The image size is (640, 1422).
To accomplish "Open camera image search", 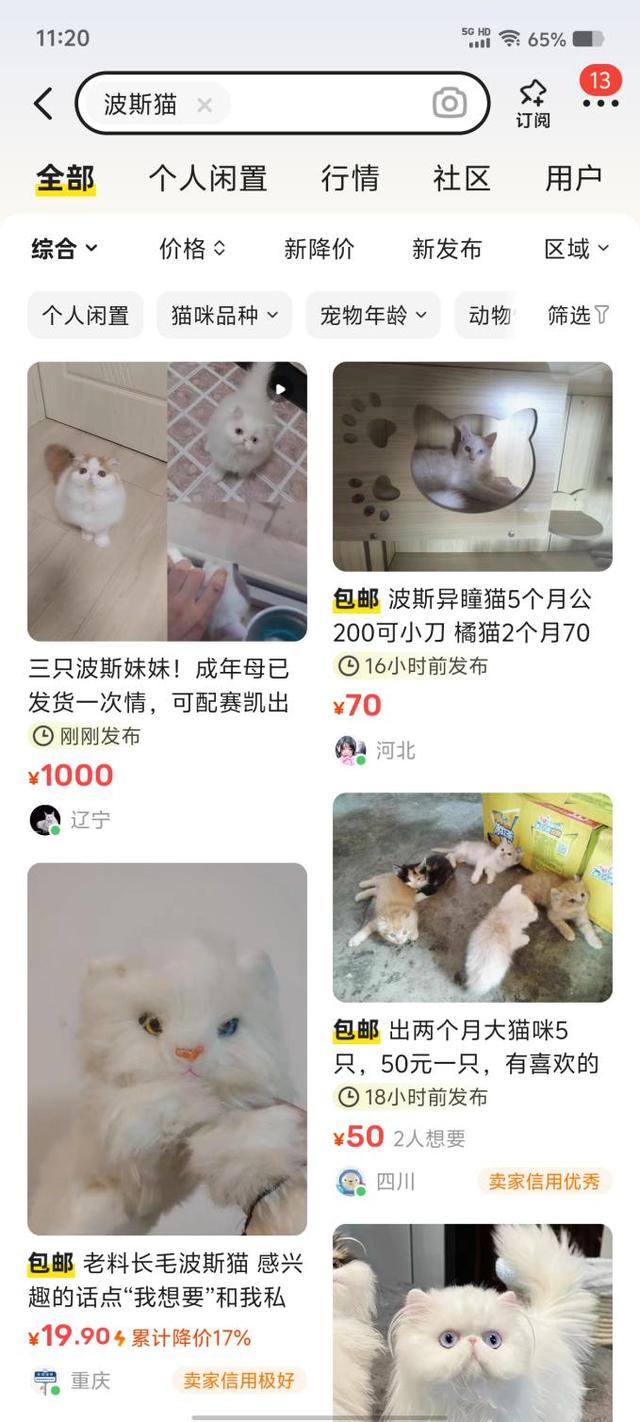I will (x=449, y=103).
